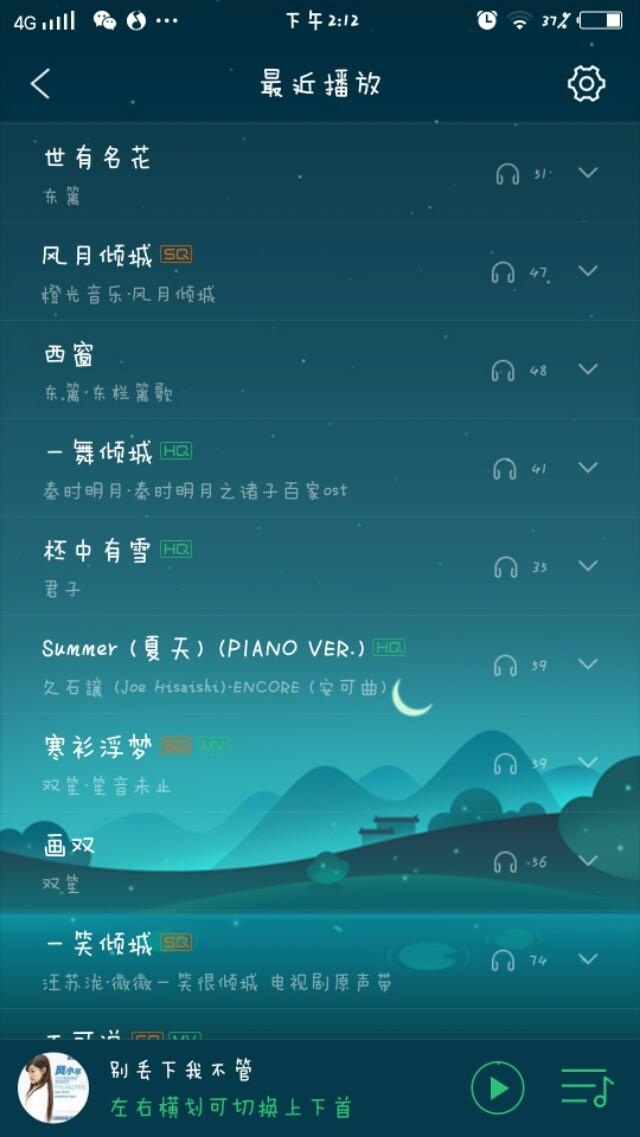Expand options for 西窗
Viewport: 640px width, 1137px height.
click(588, 369)
